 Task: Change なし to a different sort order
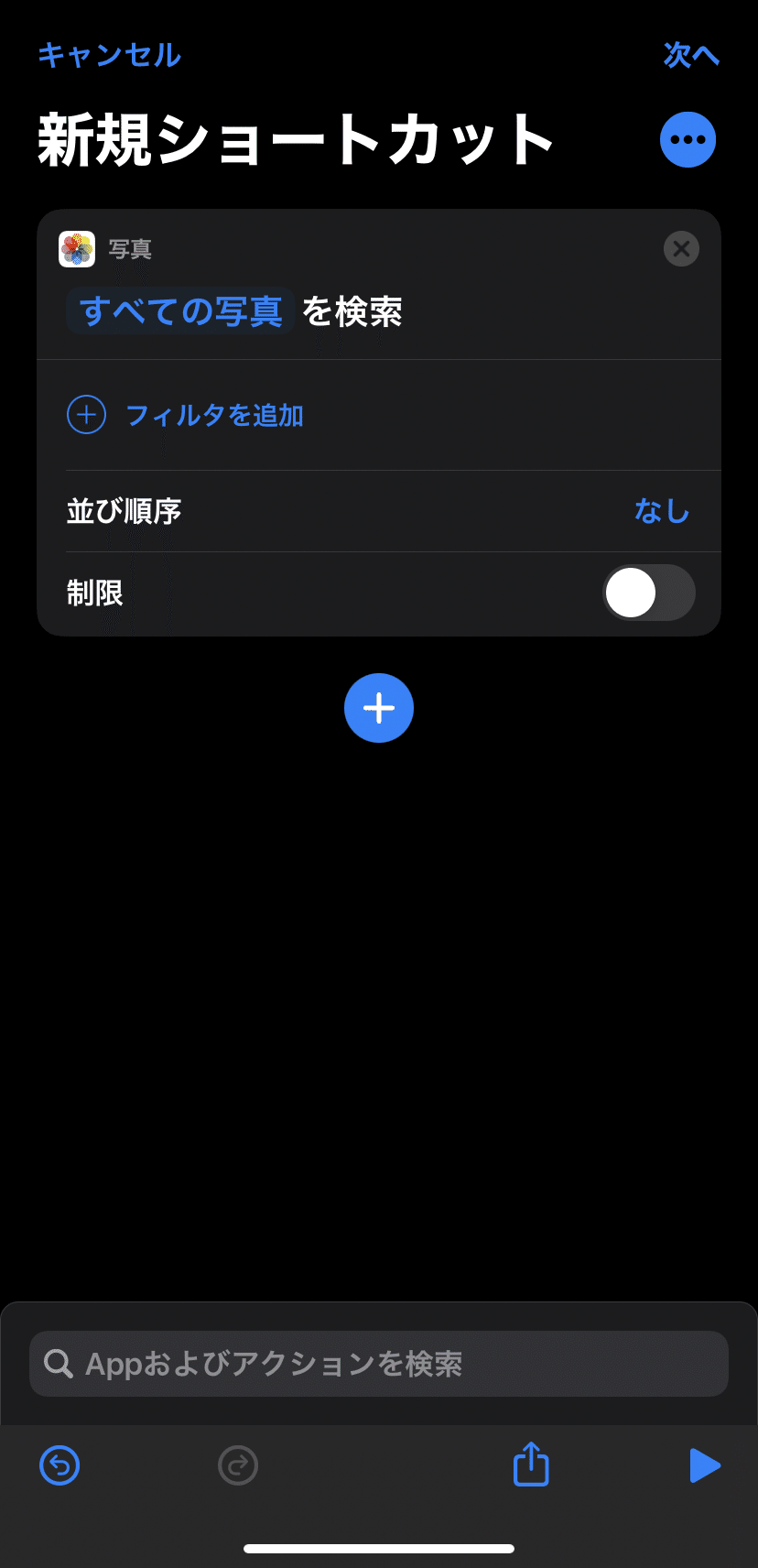coord(661,511)
